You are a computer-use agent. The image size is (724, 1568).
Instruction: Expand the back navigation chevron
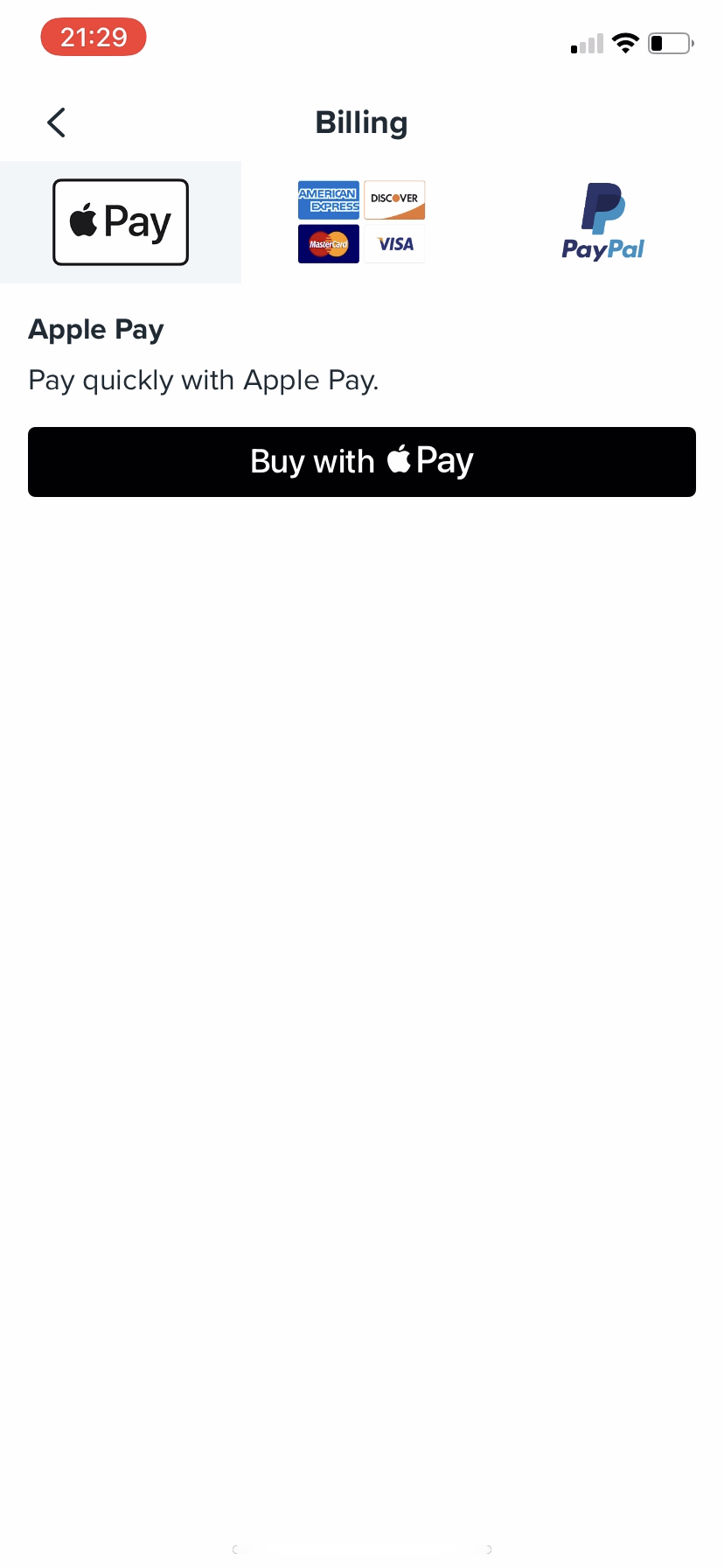(55, 122)
